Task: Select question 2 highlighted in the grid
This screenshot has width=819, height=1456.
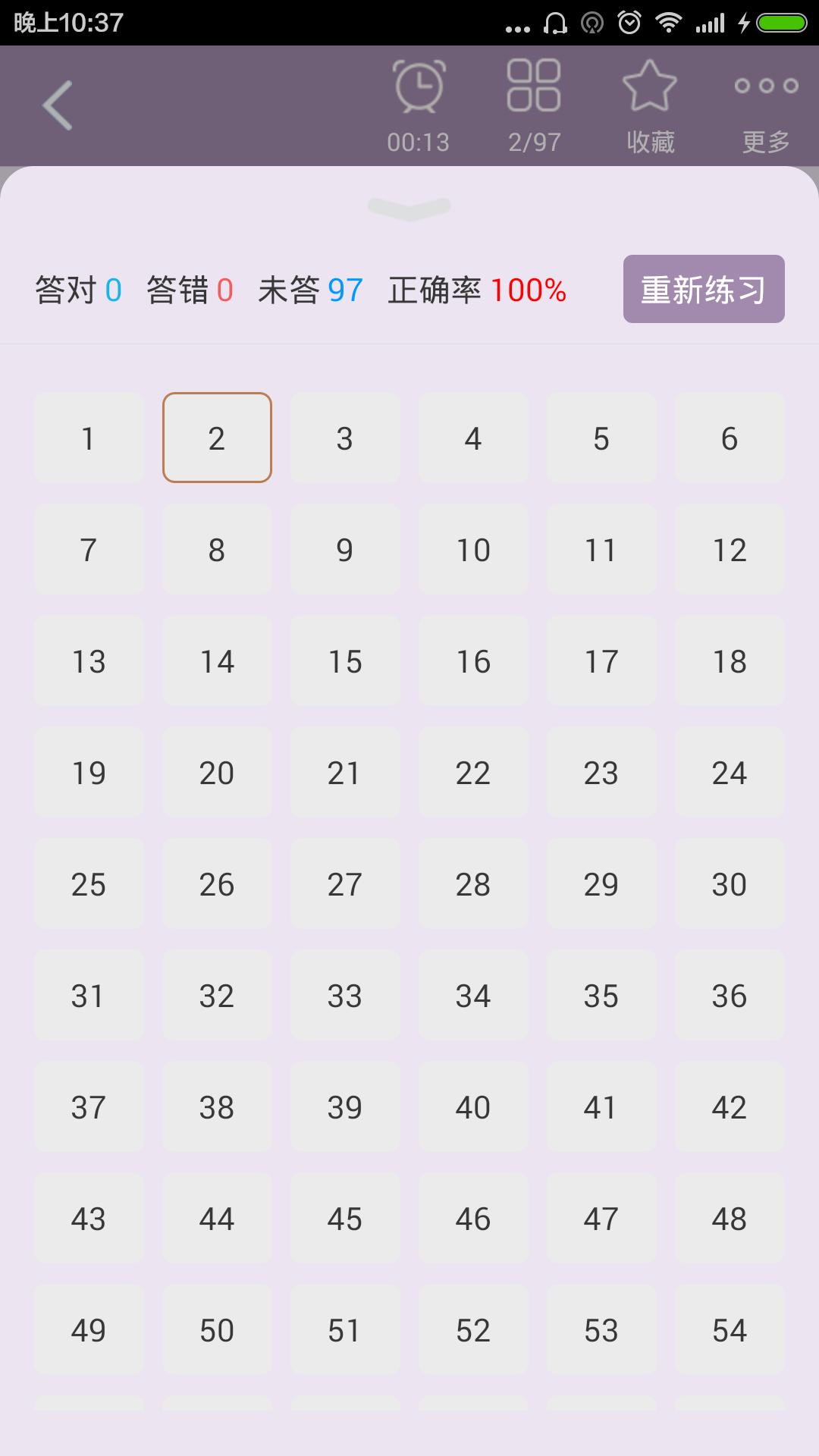Action: [x=216, y=438]
